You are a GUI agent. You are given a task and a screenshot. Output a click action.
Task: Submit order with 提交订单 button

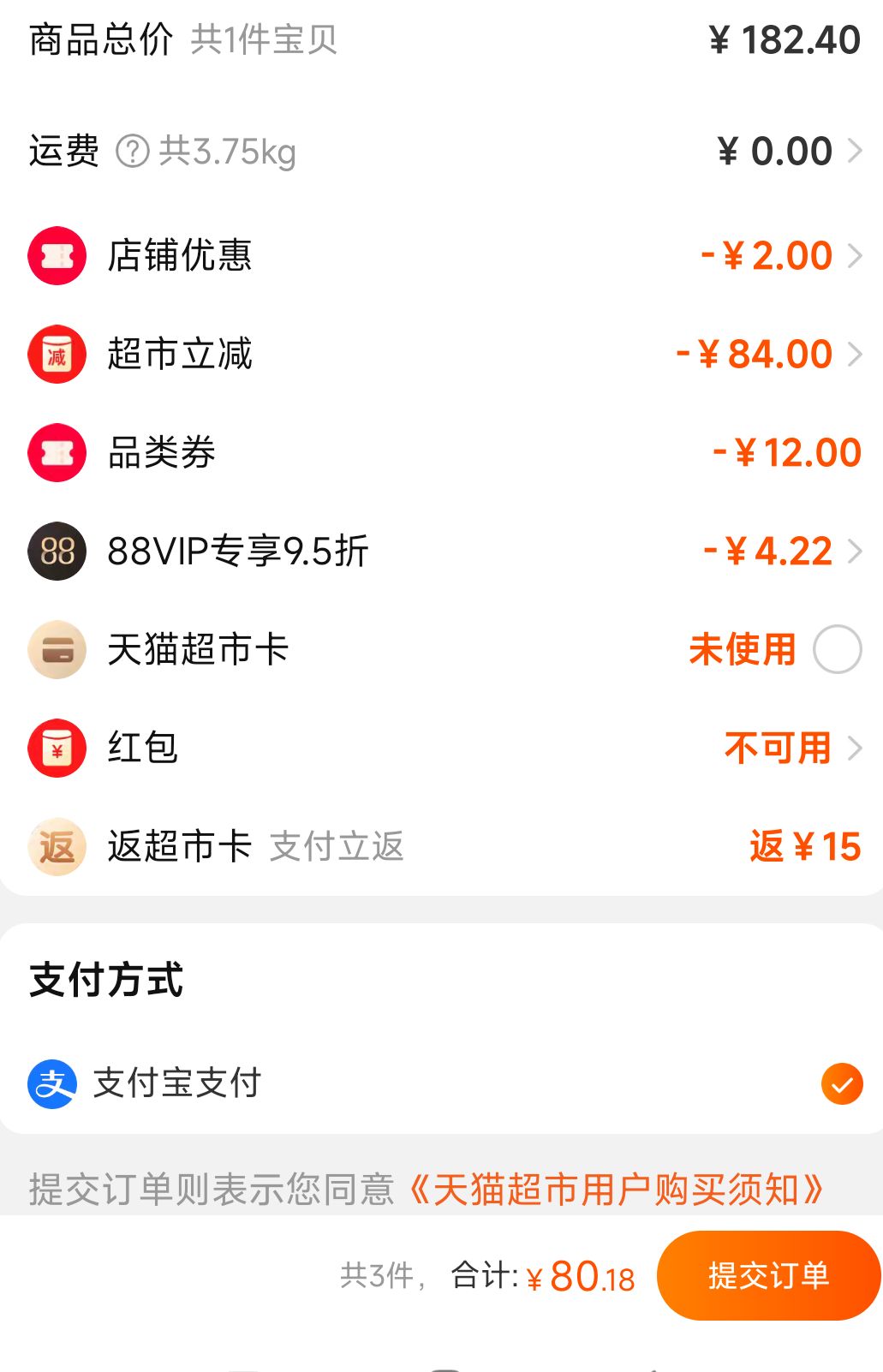coord(768,1275)
